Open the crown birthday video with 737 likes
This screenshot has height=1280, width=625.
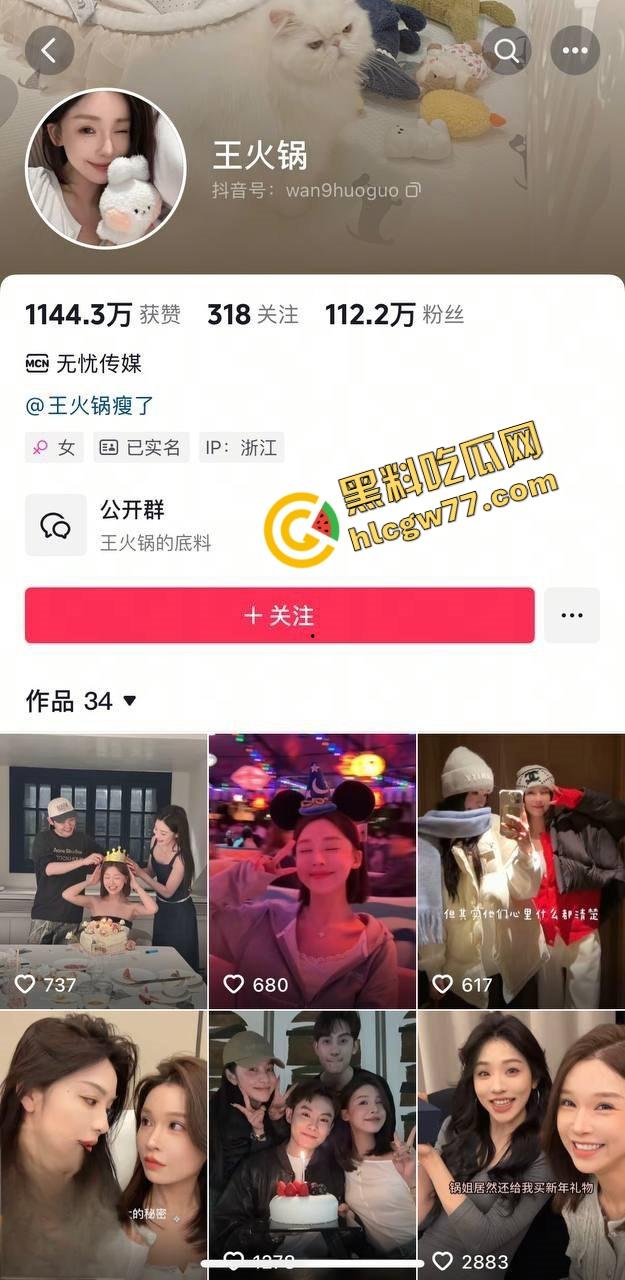pos(103,870)
